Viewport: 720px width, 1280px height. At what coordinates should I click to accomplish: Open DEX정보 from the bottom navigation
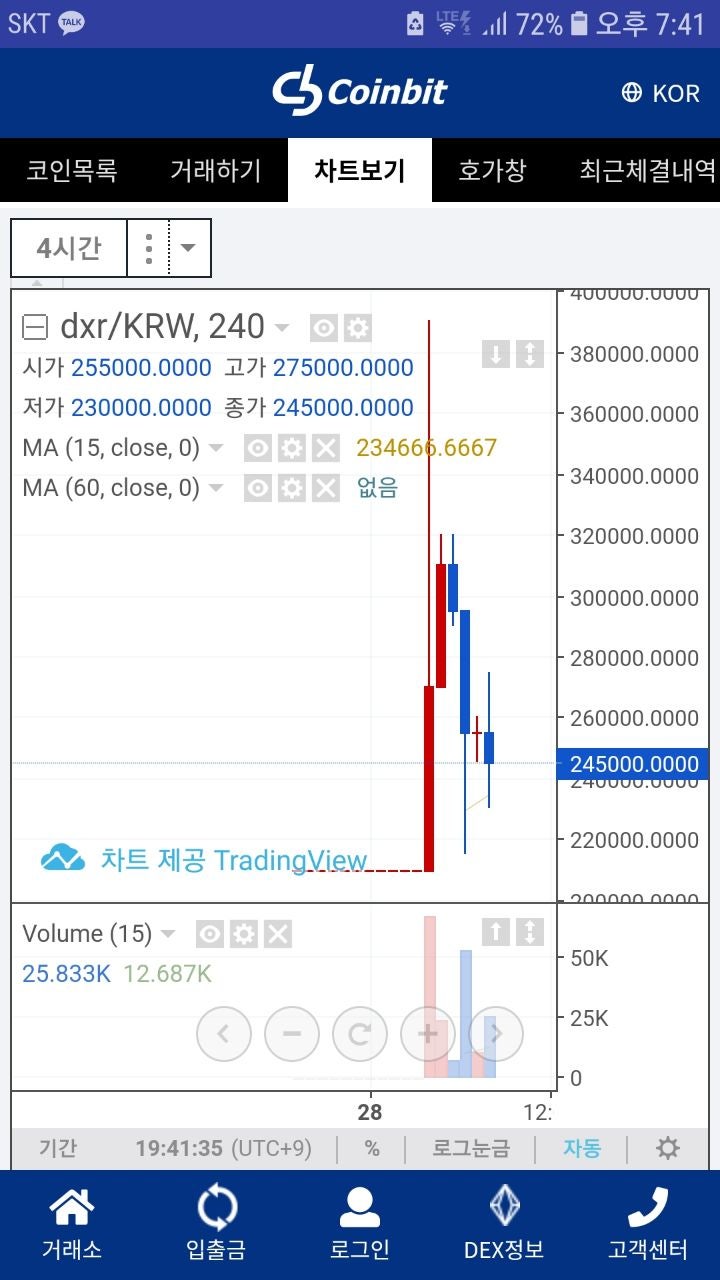pos(504,1222)
